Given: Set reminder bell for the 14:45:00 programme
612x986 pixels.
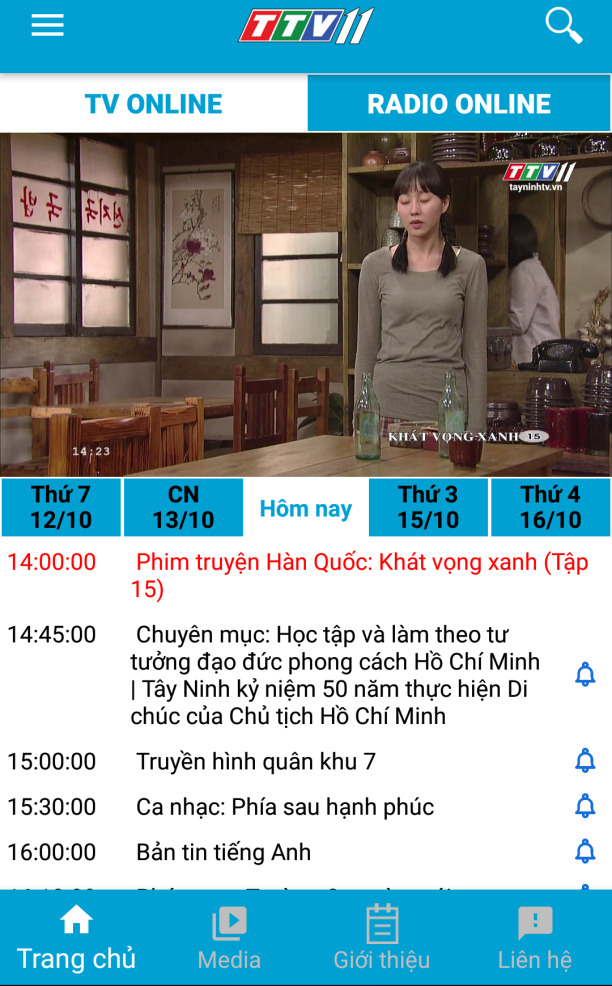Looking at the screenshot, I should (x=585, y=675).
